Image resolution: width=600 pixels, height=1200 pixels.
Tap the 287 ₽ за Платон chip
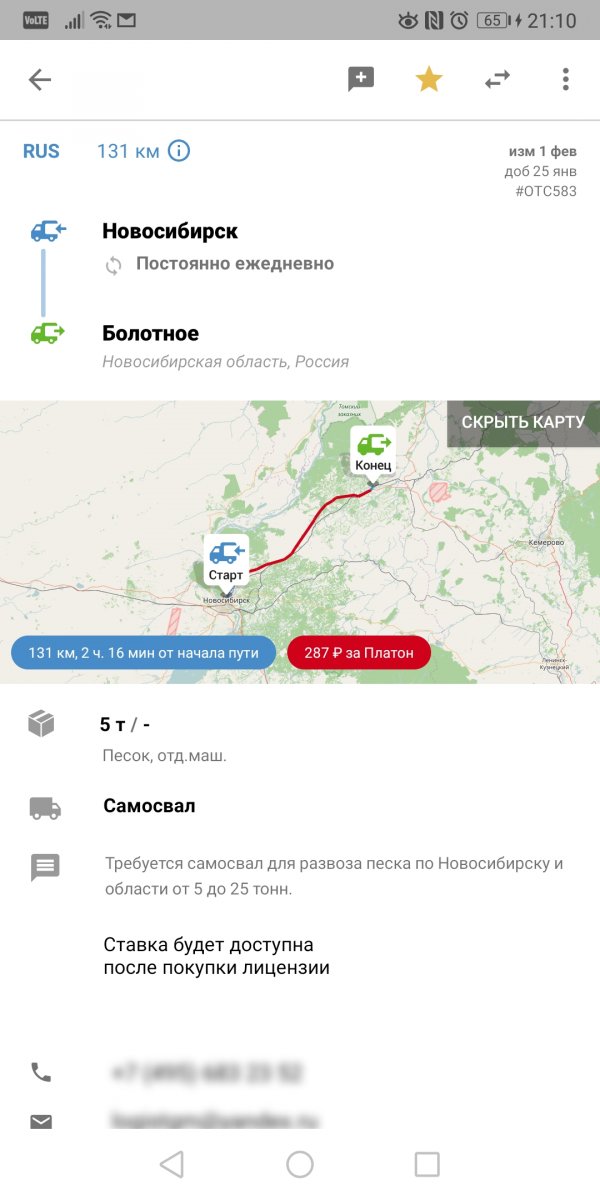click(x=359, y=653)
